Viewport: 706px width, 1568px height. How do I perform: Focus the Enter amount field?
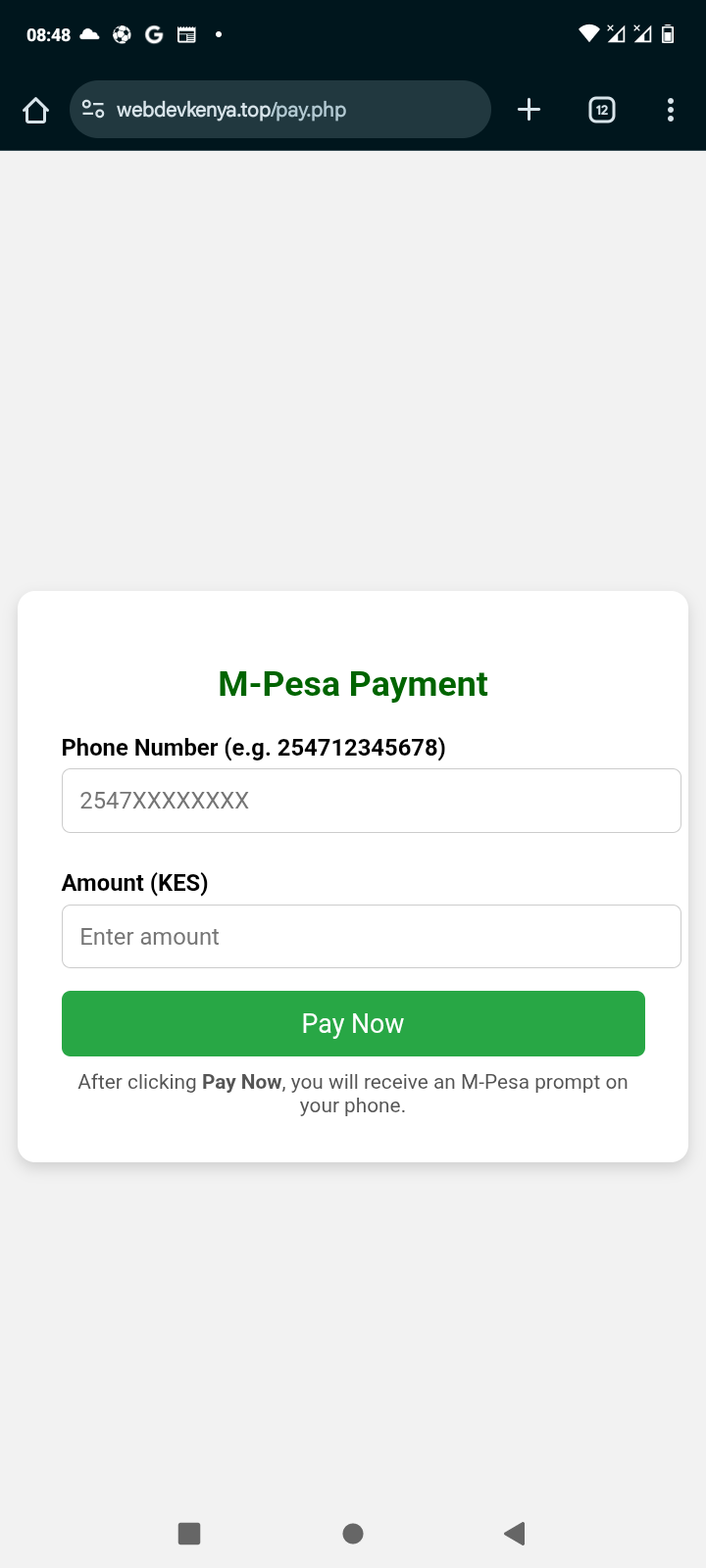371,936
